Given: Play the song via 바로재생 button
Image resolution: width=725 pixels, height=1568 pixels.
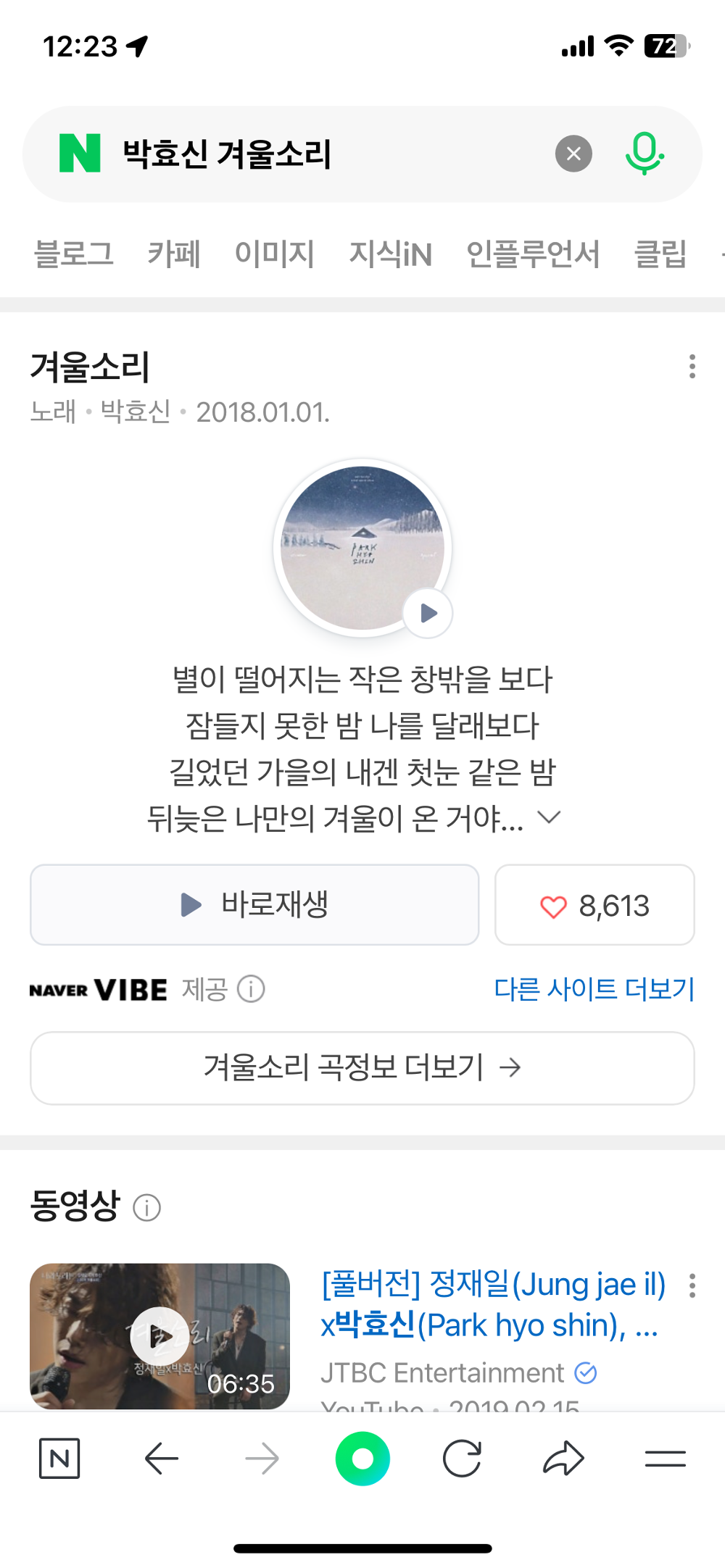Looking at the screenshot, I should 254,905.
